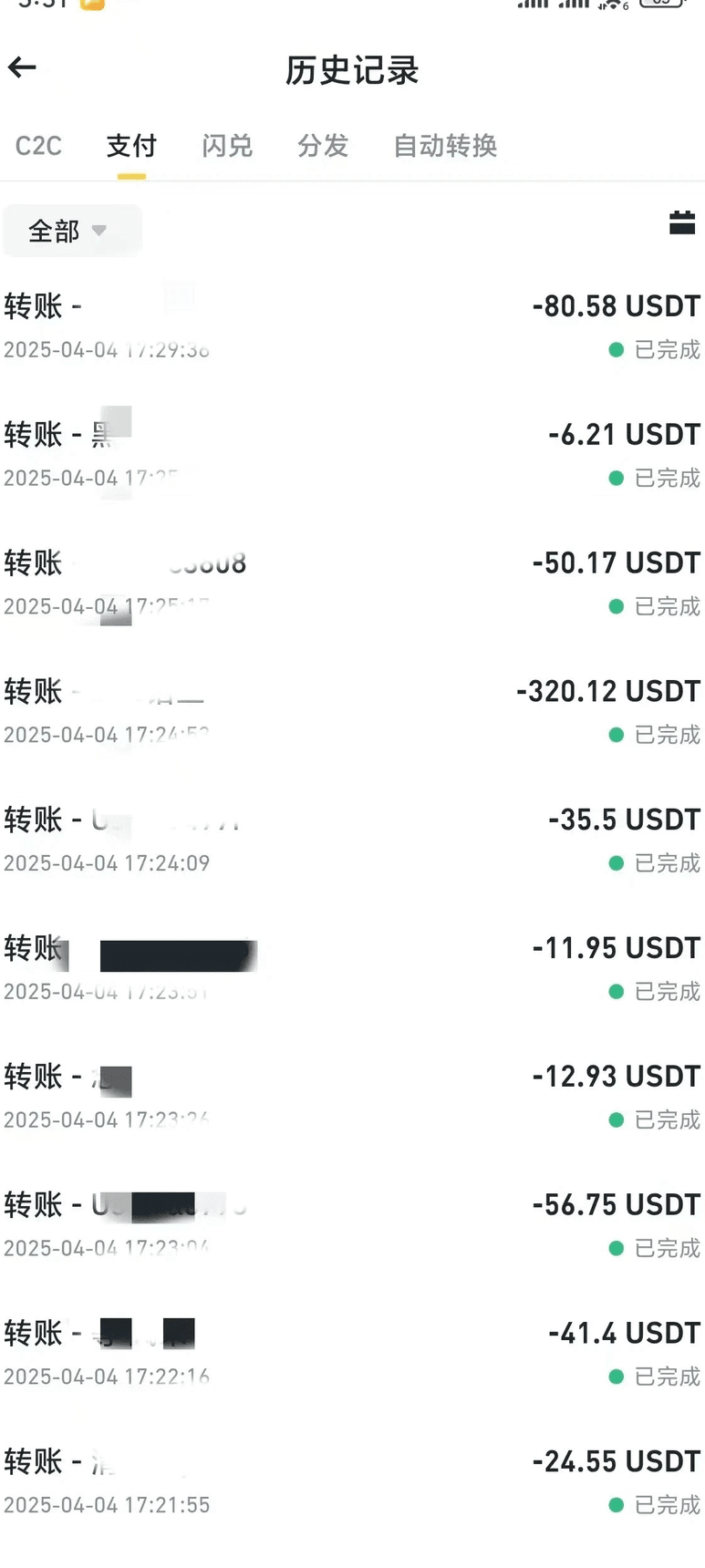The image size is (705, 1568).
Task: Switch to the 自动转换 tab
Action: coord(445,146)
